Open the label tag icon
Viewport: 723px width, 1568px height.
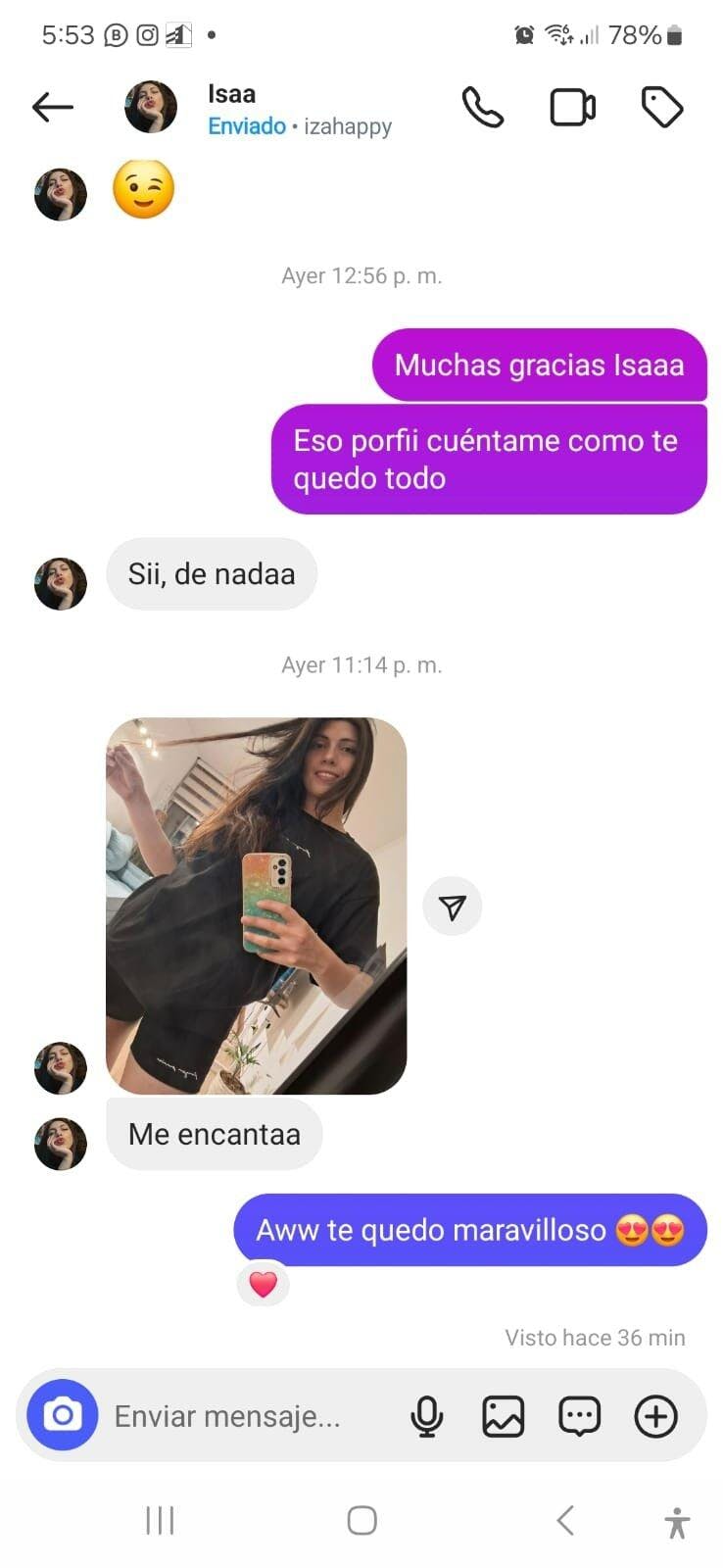coord(662,108)
